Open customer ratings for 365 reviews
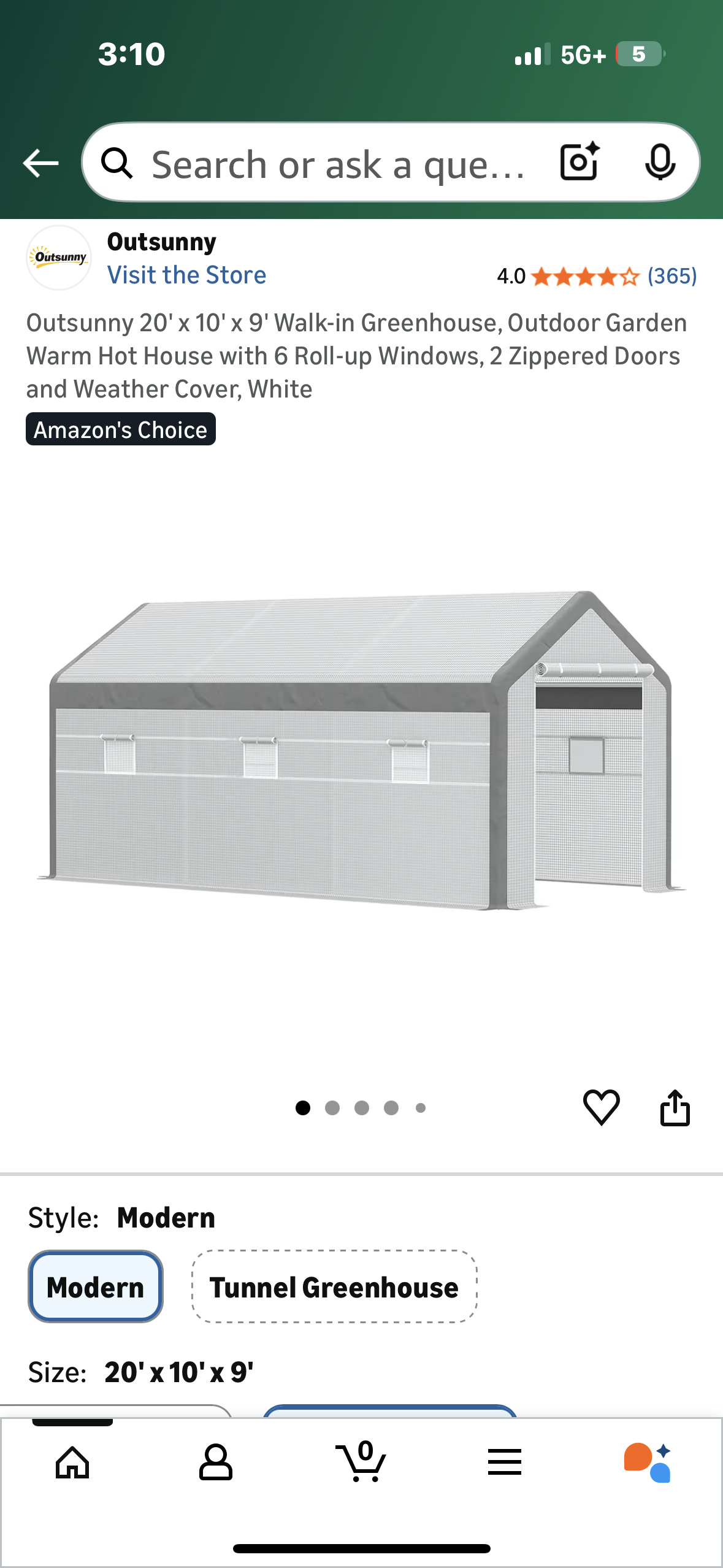The width and height of the screenshot is (723, 1568). 672,276
